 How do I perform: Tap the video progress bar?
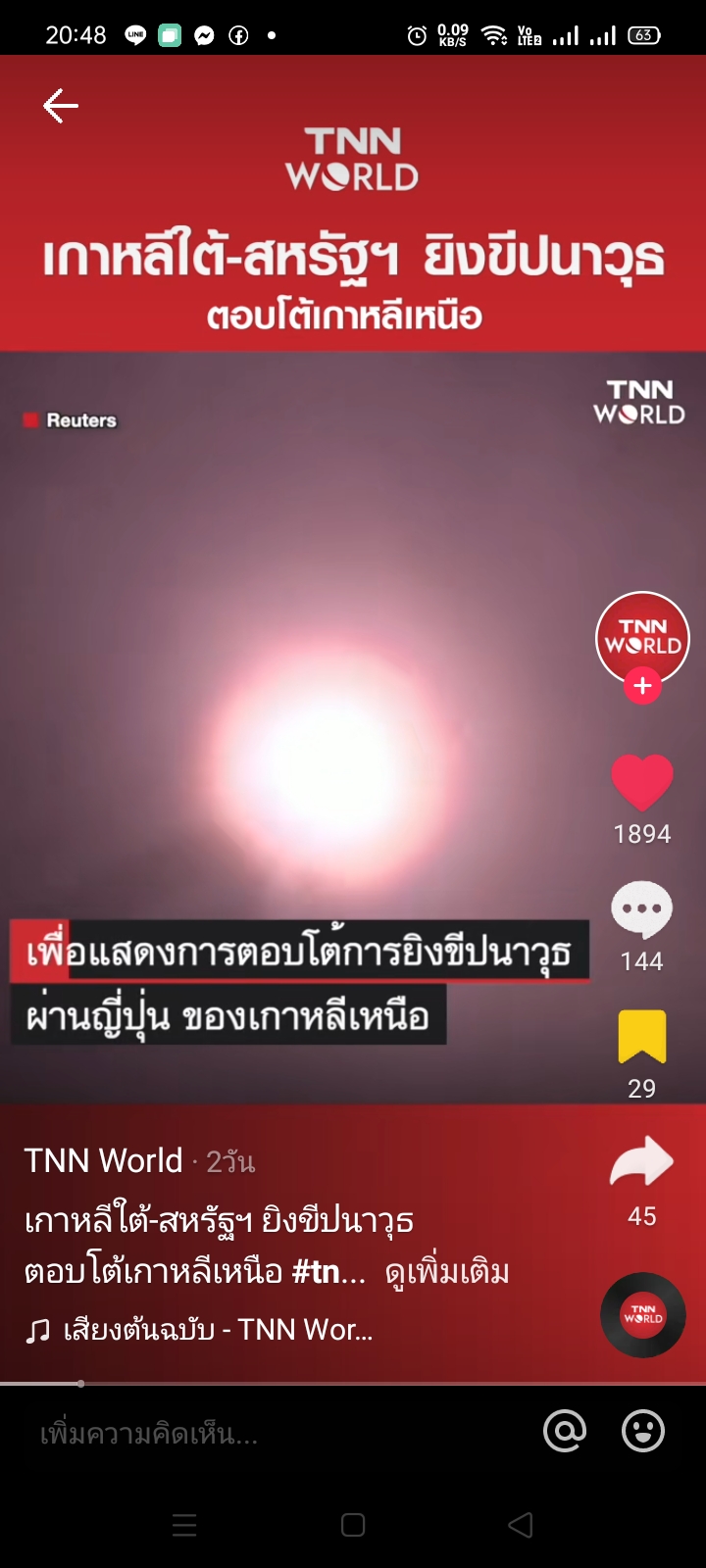[x=353, y=1384]
